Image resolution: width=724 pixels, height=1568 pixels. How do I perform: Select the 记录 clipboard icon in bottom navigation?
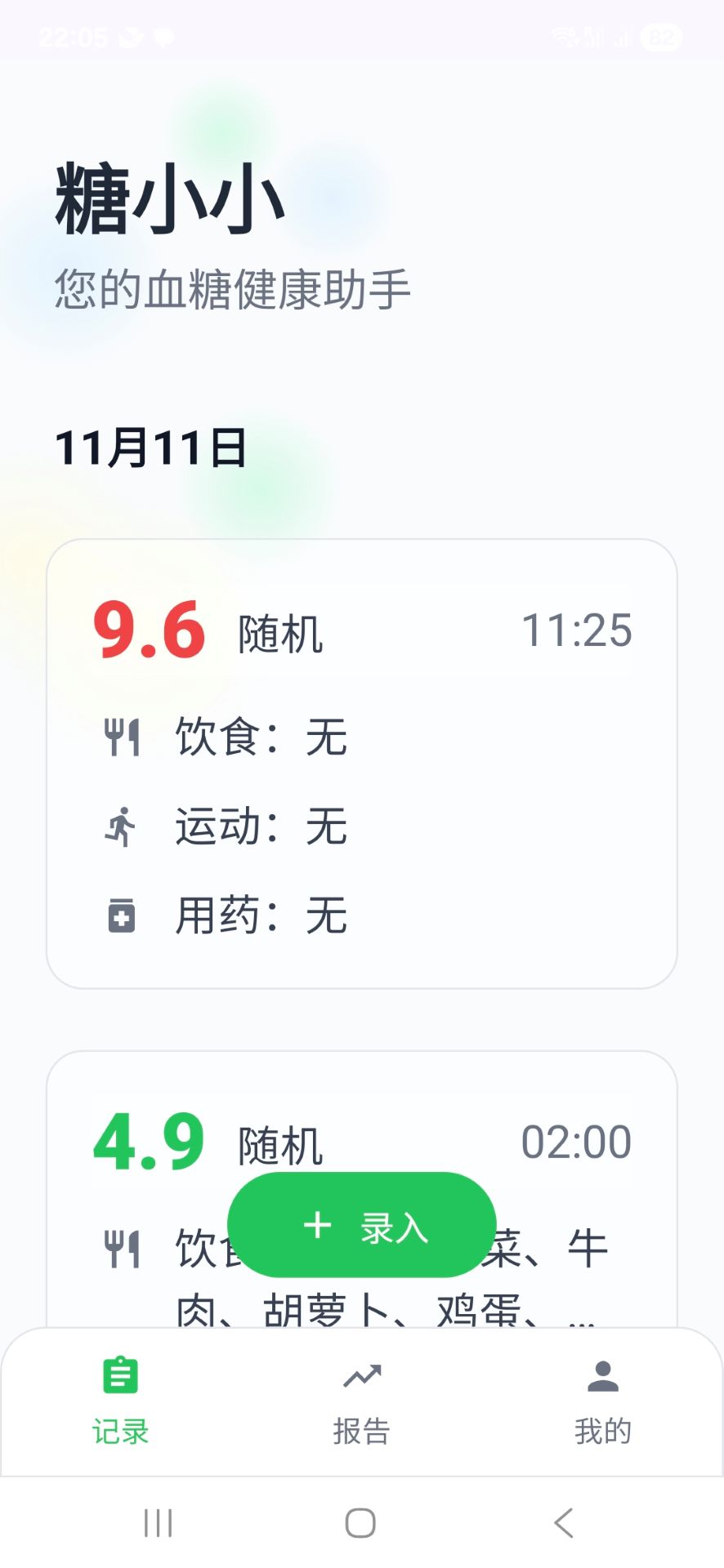(119, 1375)
